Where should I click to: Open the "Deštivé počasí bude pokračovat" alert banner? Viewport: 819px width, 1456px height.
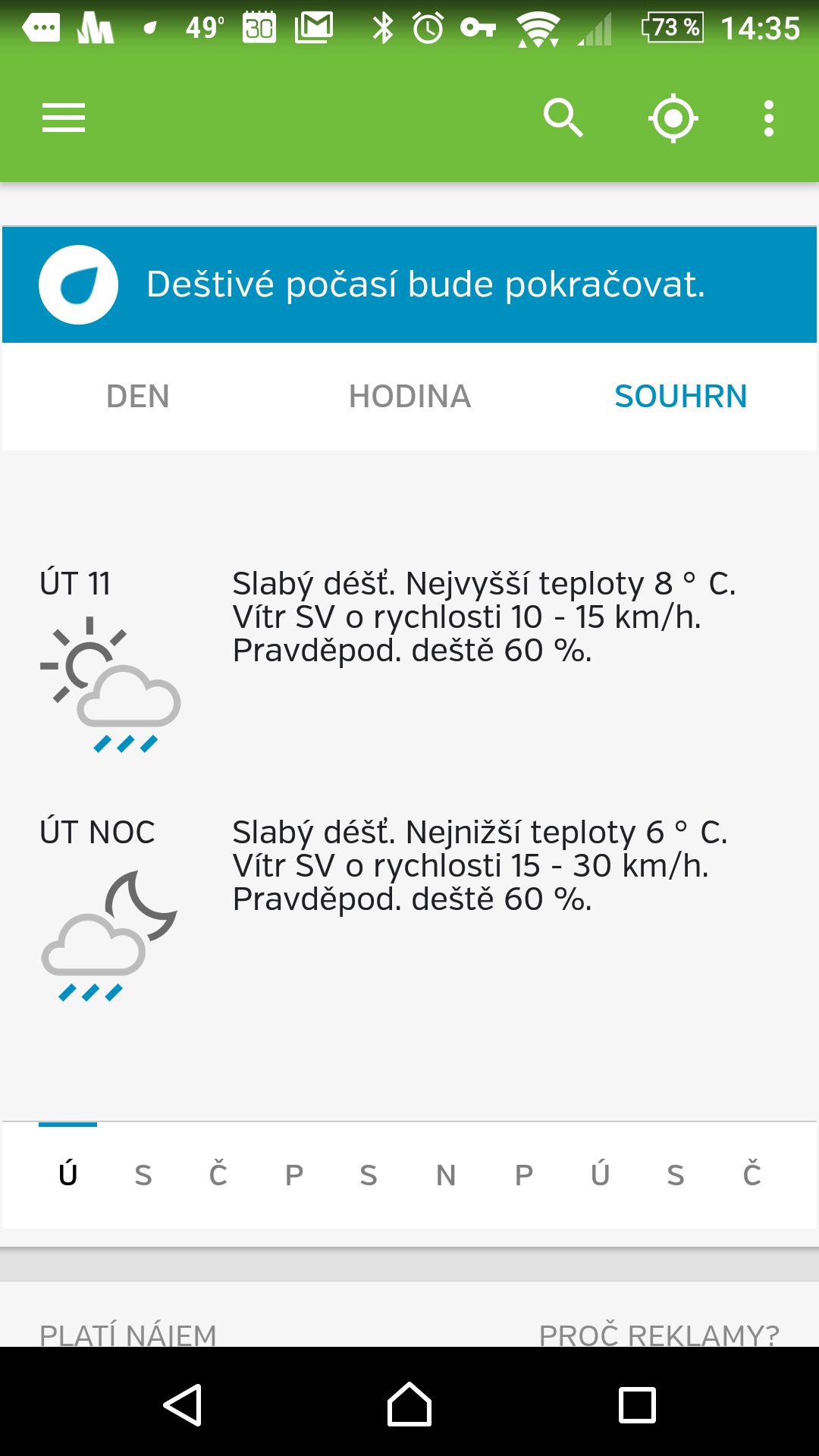[x=409, y=285]
